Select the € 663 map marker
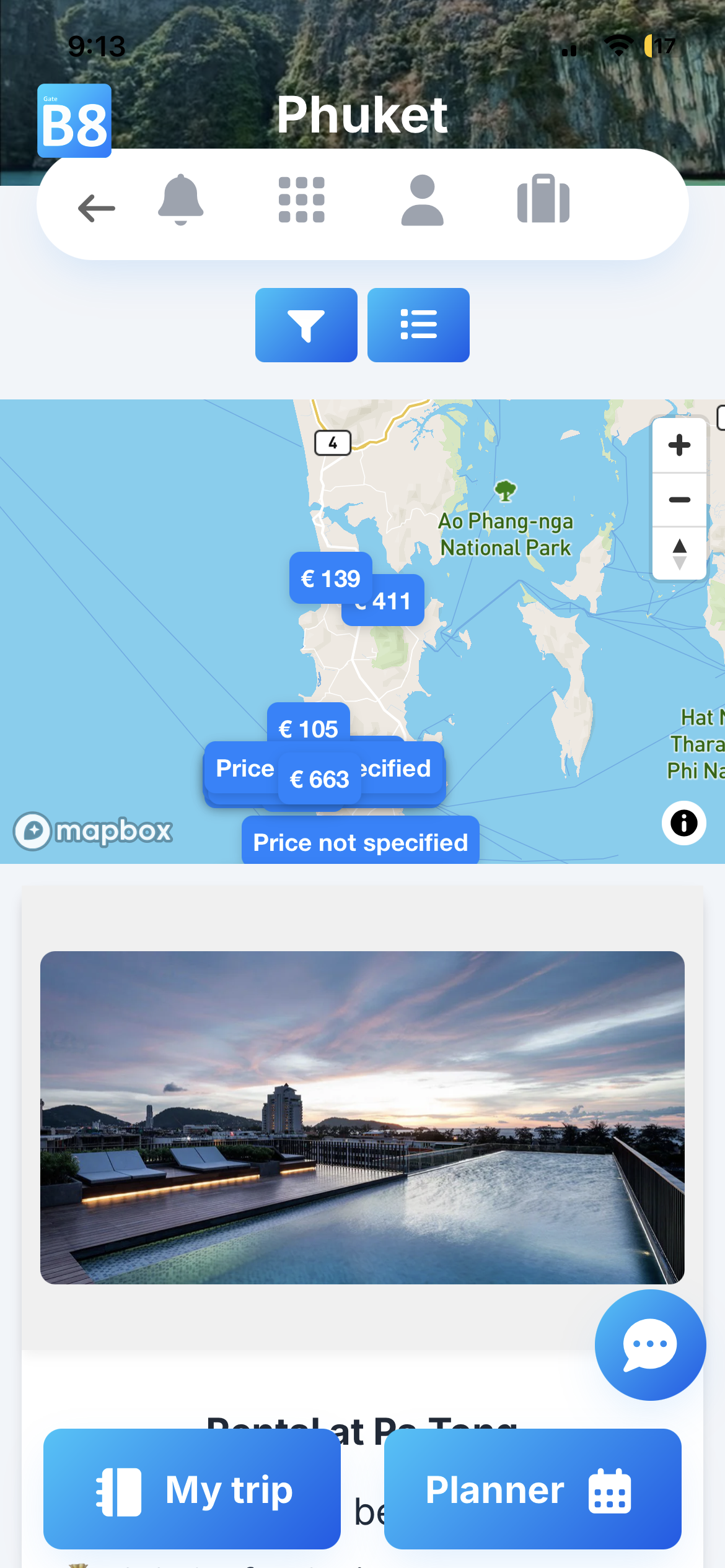 click(x=319, y=778)
